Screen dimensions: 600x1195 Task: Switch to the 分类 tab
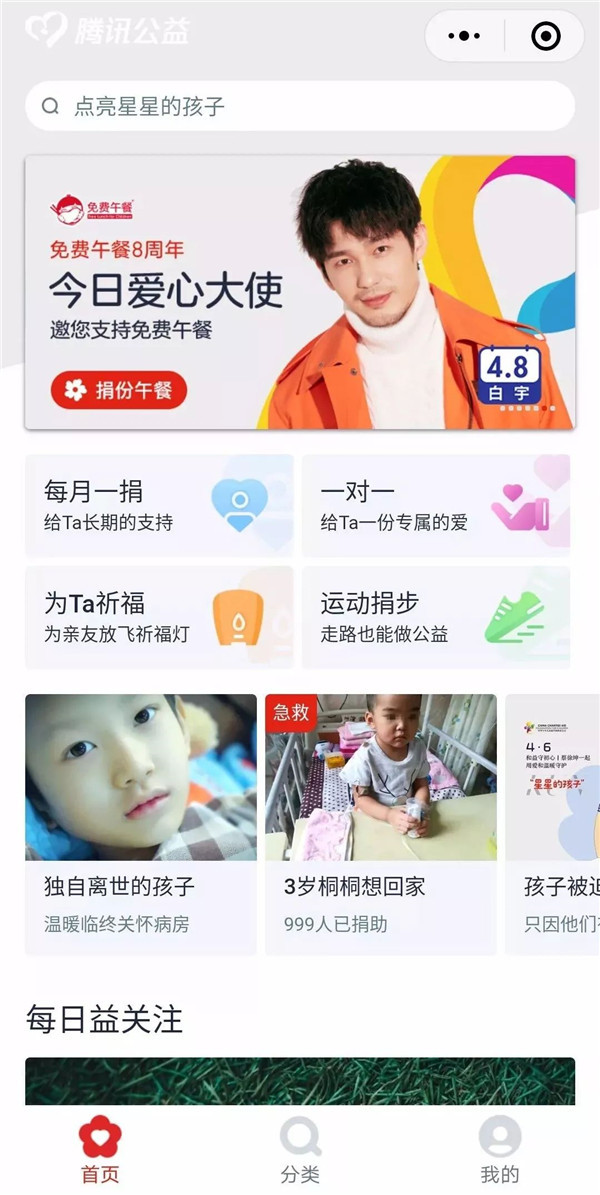[300, 1151]
